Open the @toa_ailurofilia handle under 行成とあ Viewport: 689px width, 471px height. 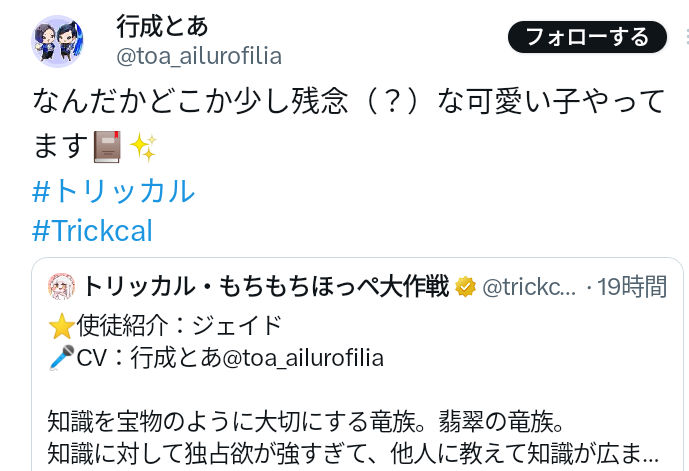(199, 56)
